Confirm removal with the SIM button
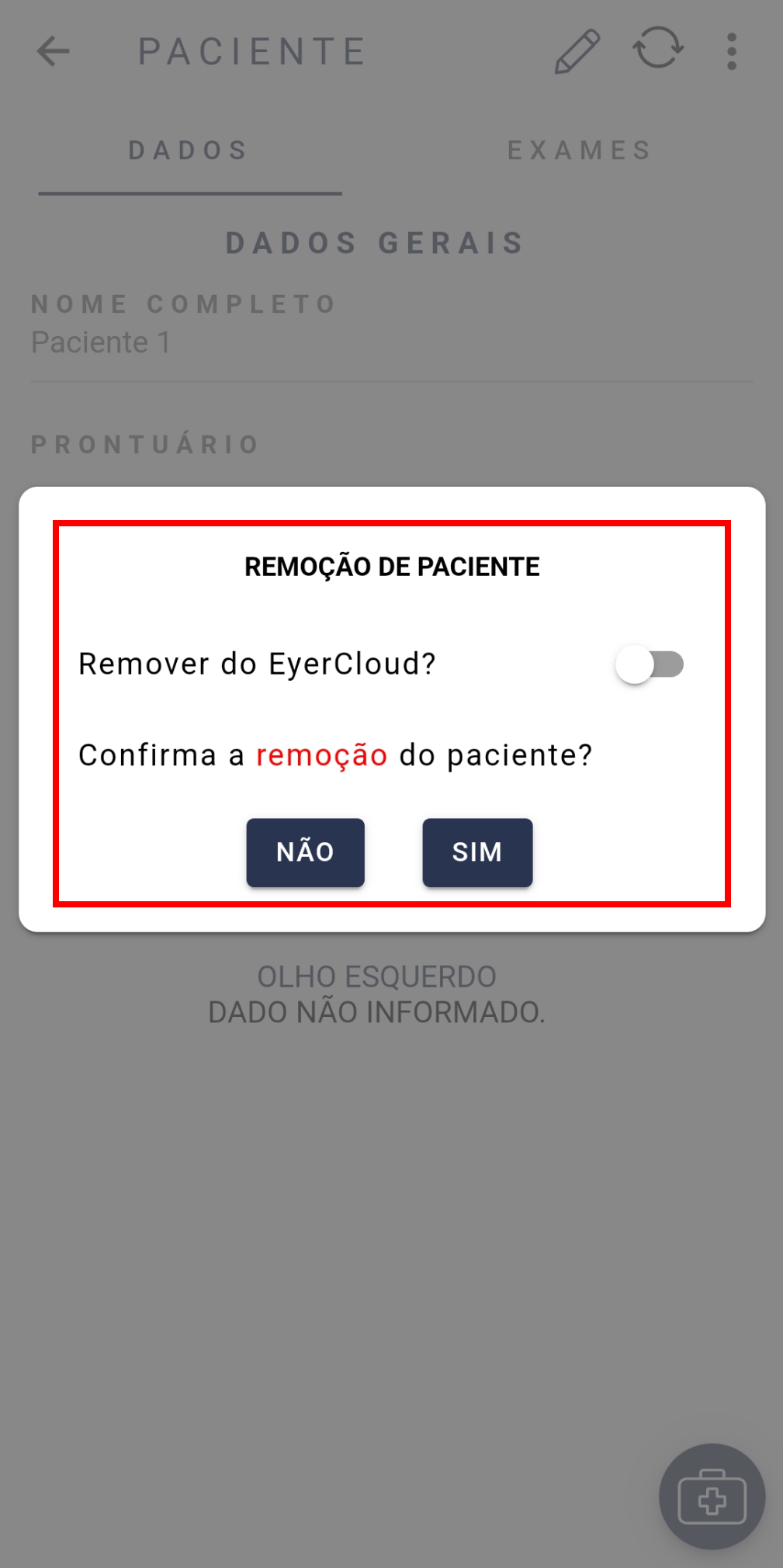 pos(477,852)
